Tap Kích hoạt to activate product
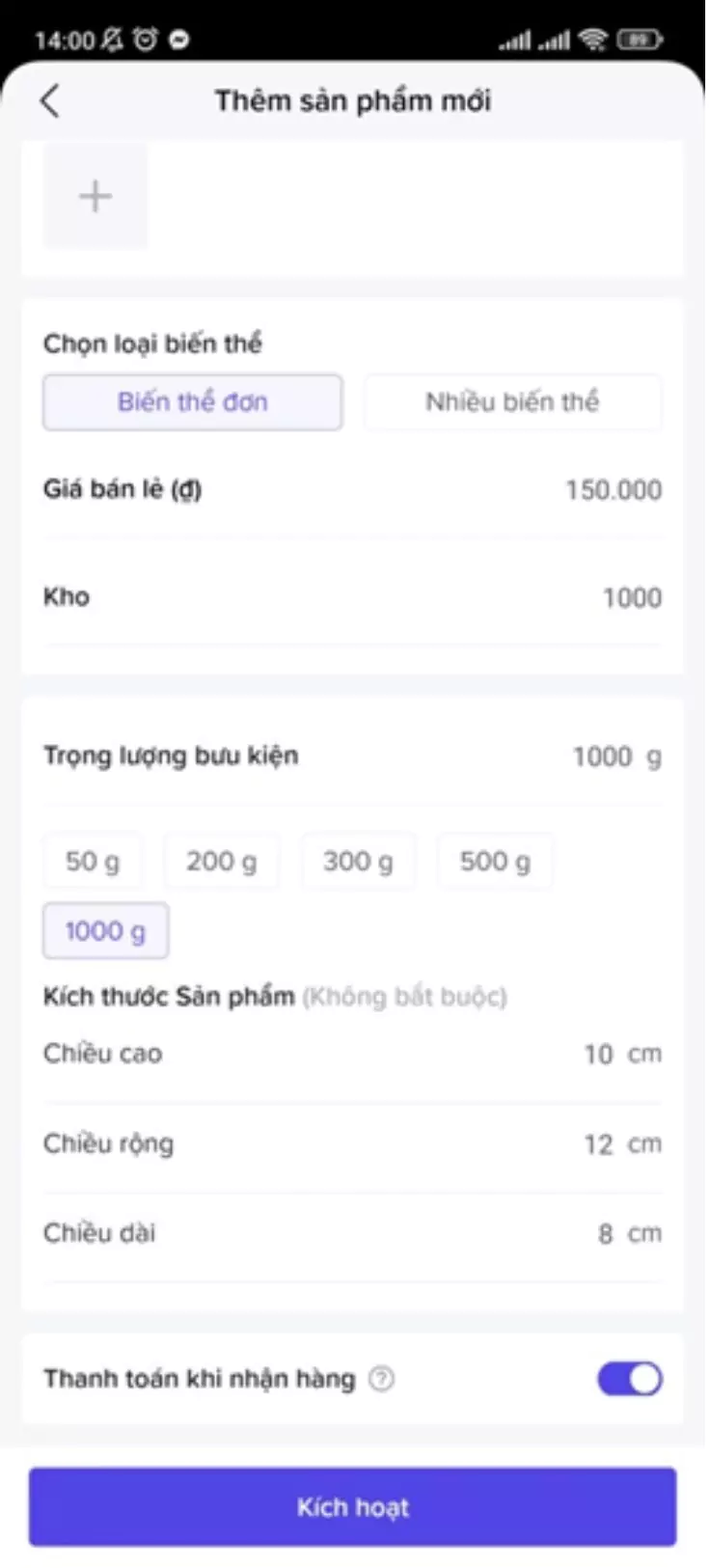 pyautogui.click(x=352, y=1507)
